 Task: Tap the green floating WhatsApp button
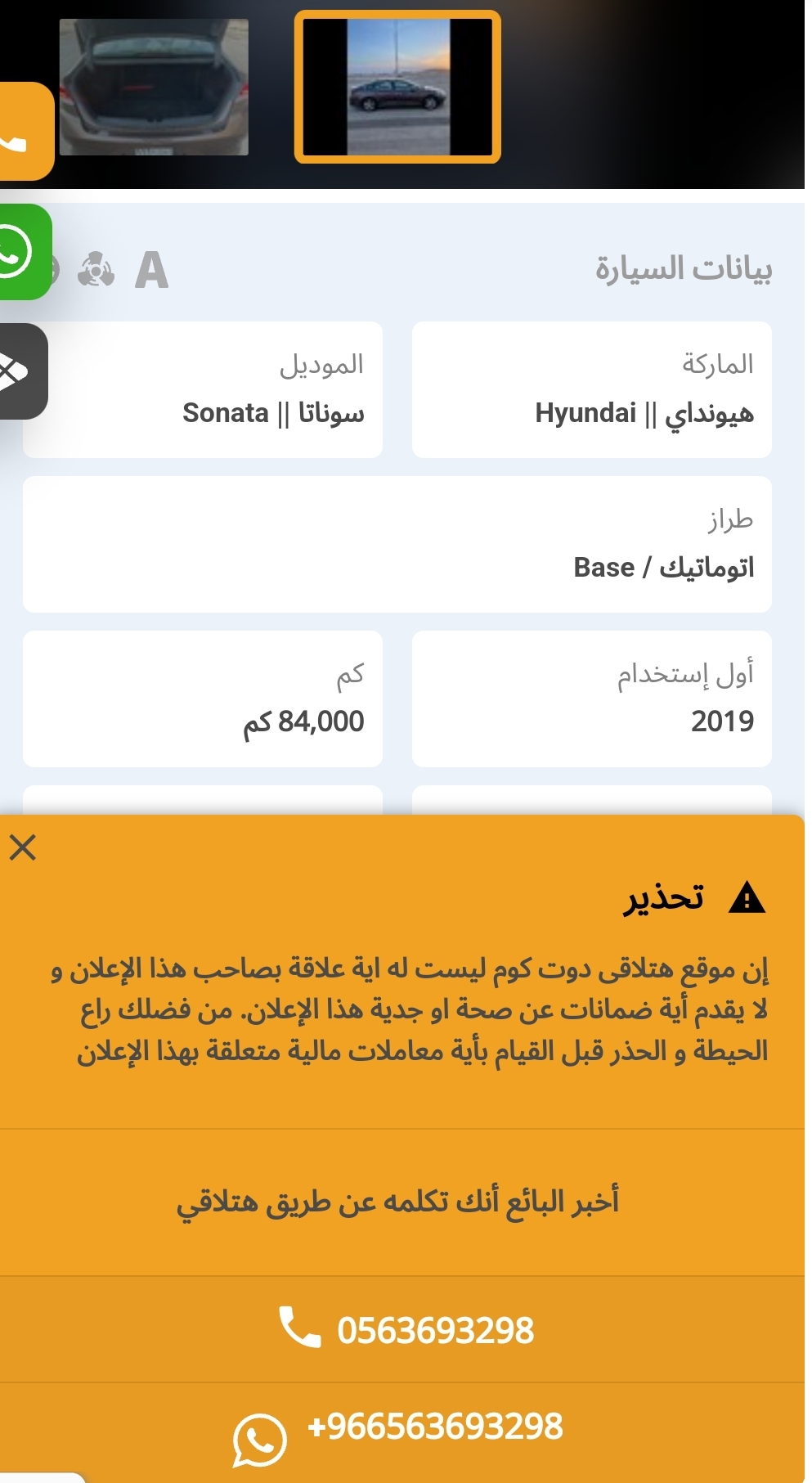tap(24, 252)
